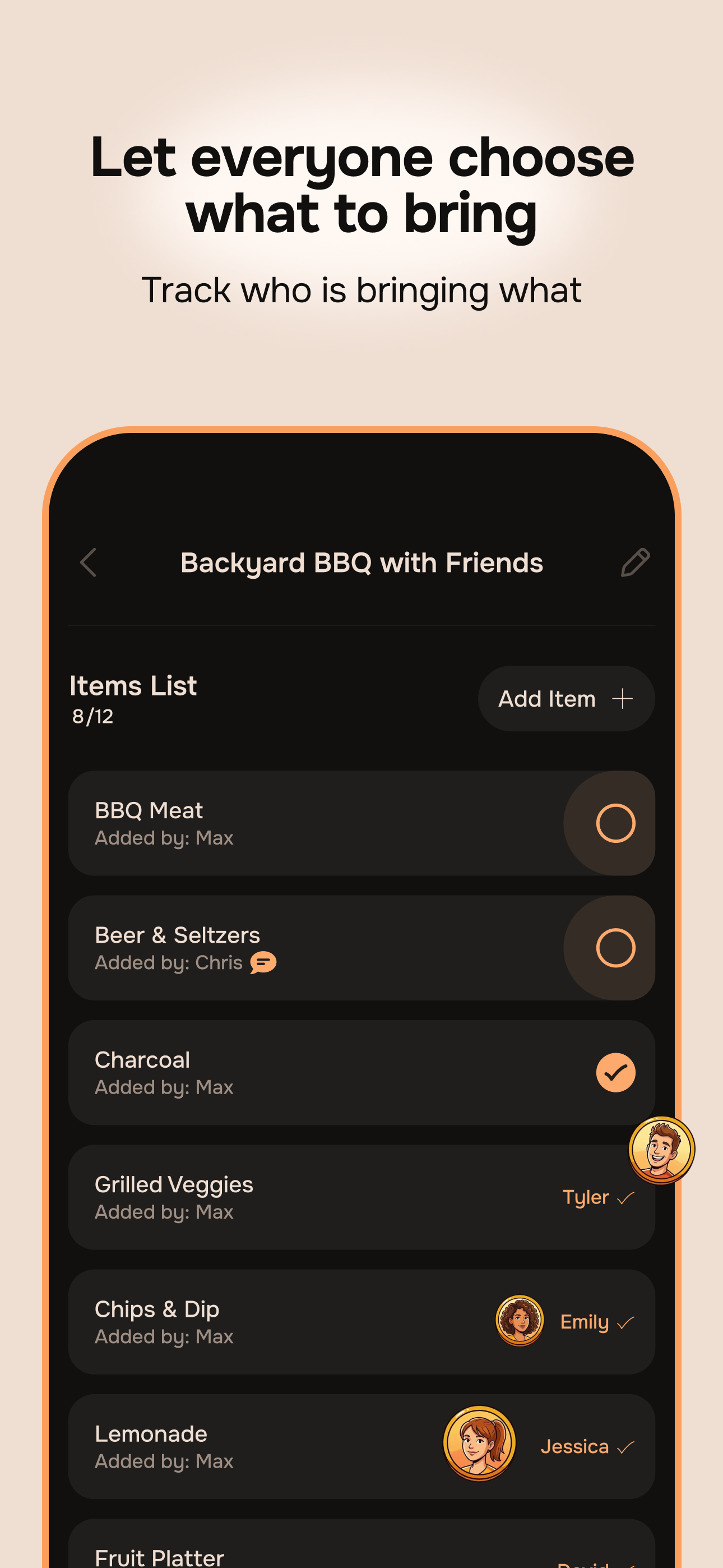Uncheck the Charcoal item
723x1568 pixels.
616,1072
